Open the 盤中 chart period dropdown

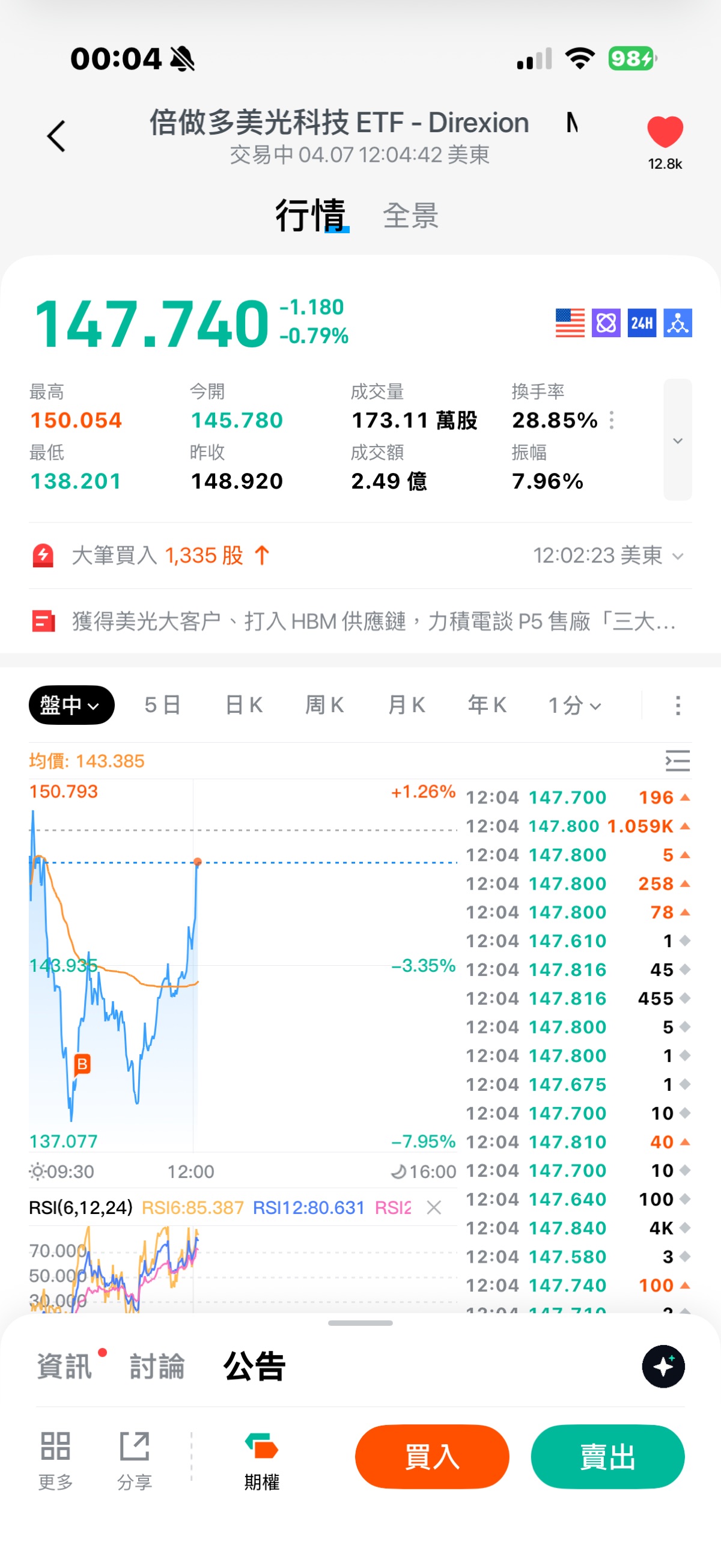point(71,705)
